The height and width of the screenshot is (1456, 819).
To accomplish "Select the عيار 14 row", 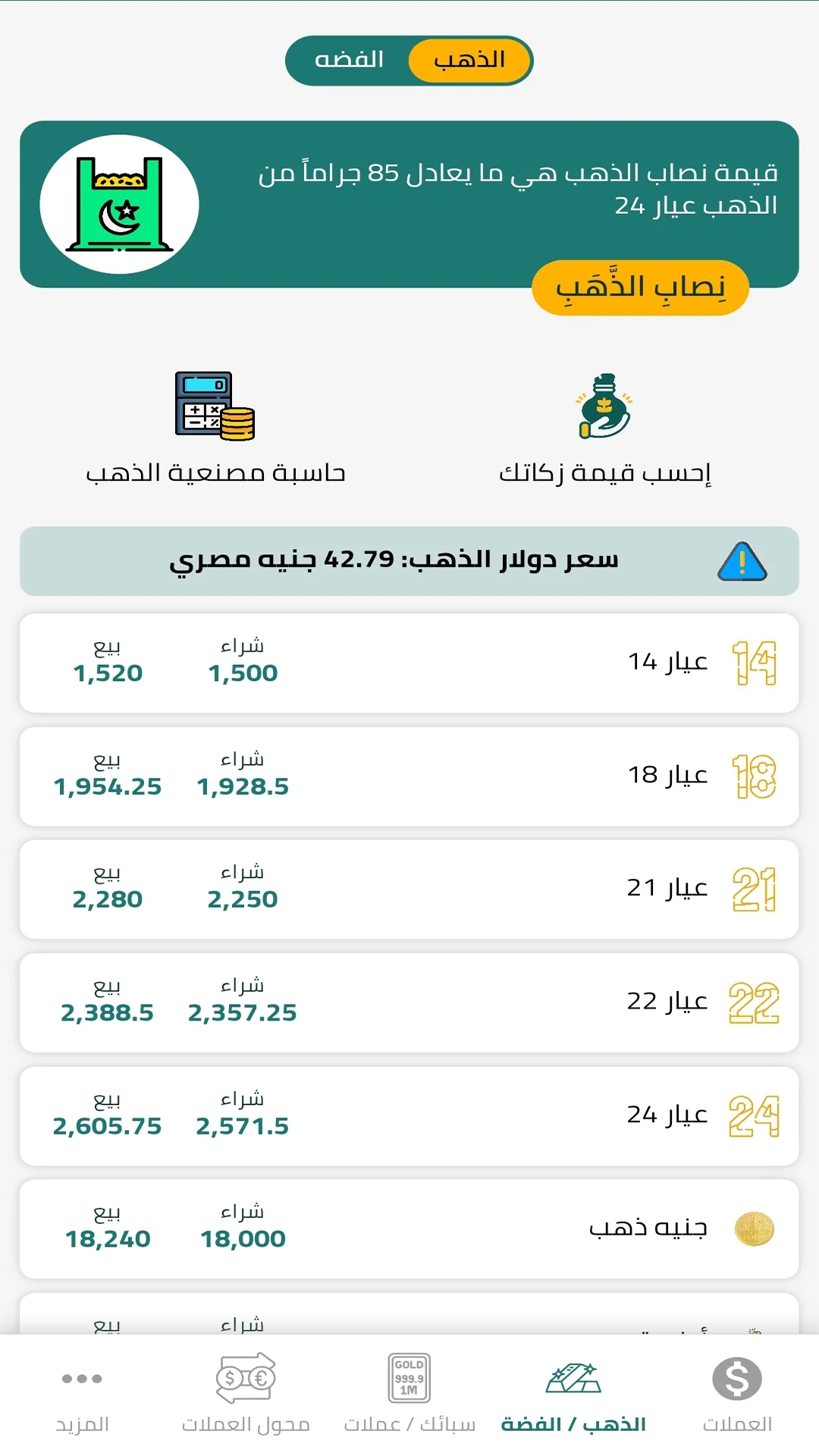I will (x=409, y=661).
